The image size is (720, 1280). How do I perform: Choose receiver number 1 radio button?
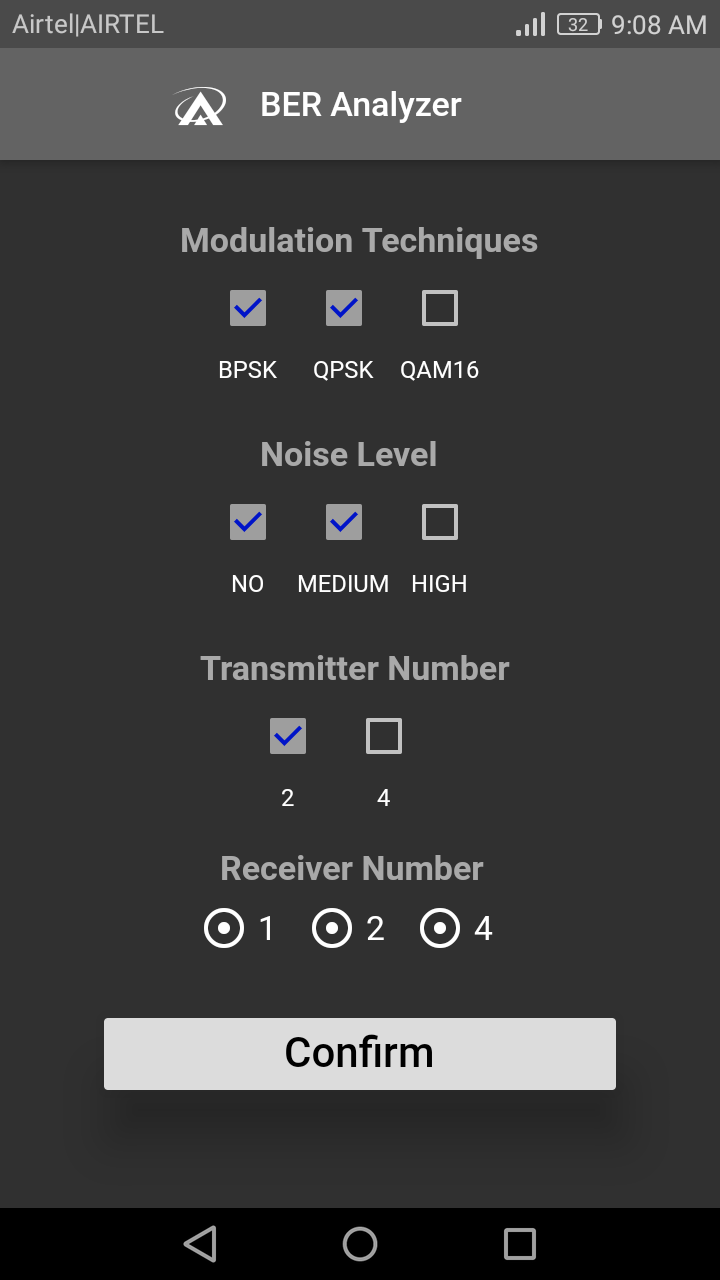click(224, 929)
